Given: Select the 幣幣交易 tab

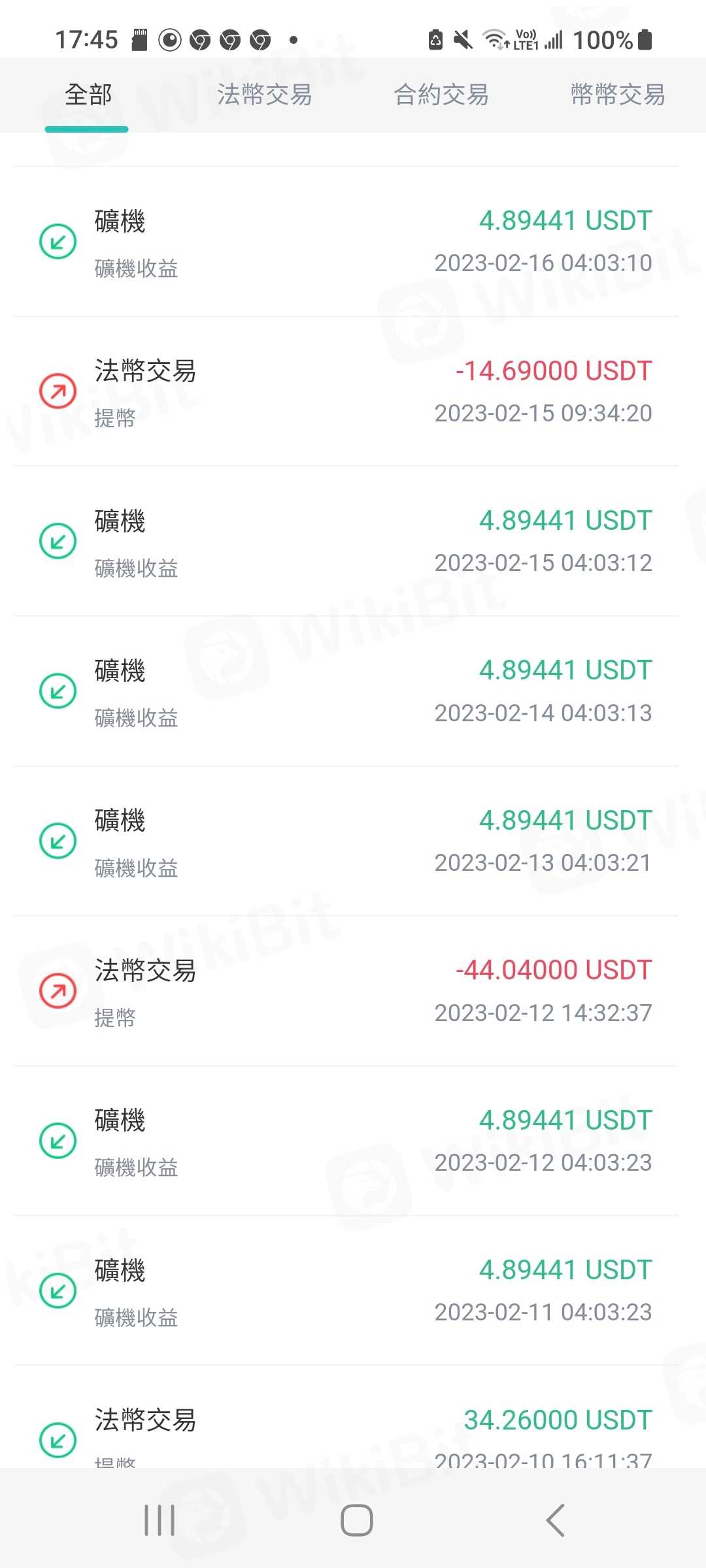Looking at the screenshot, I should pyautogui.click(x=618, y=95).
